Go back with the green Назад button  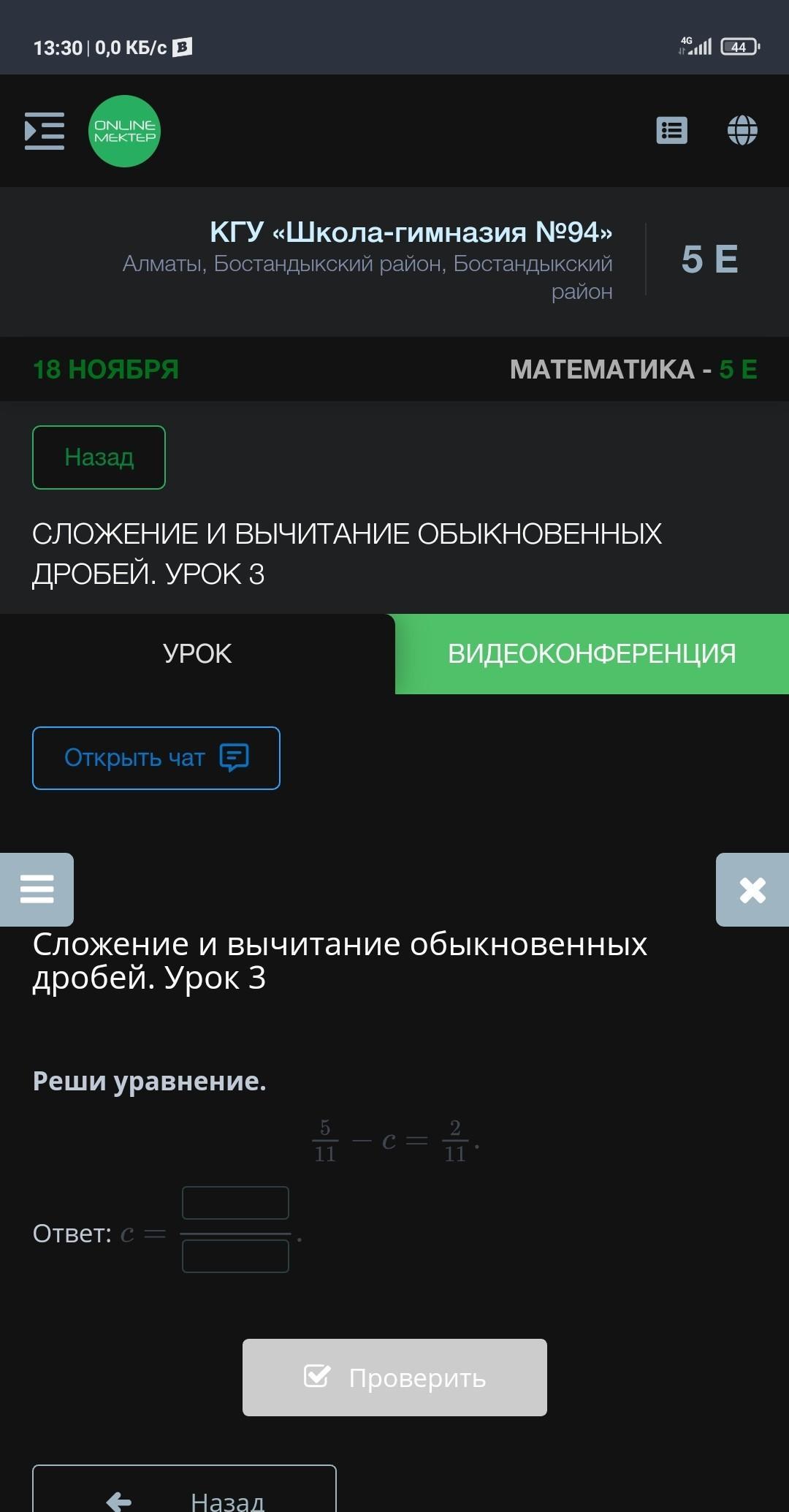(99, 457)
